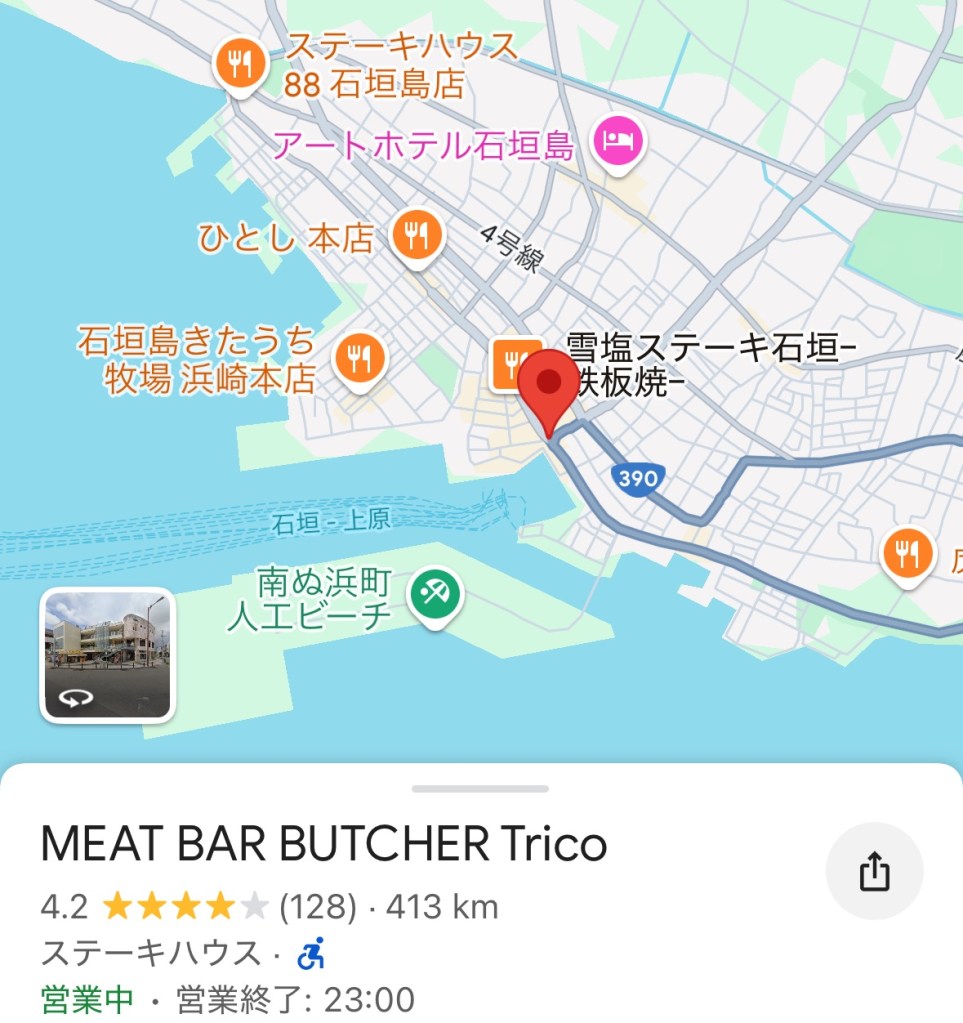Open ステーキハウス88 石垣島店 restaurant pin
963x1023 pixels.
click(240, 65)
